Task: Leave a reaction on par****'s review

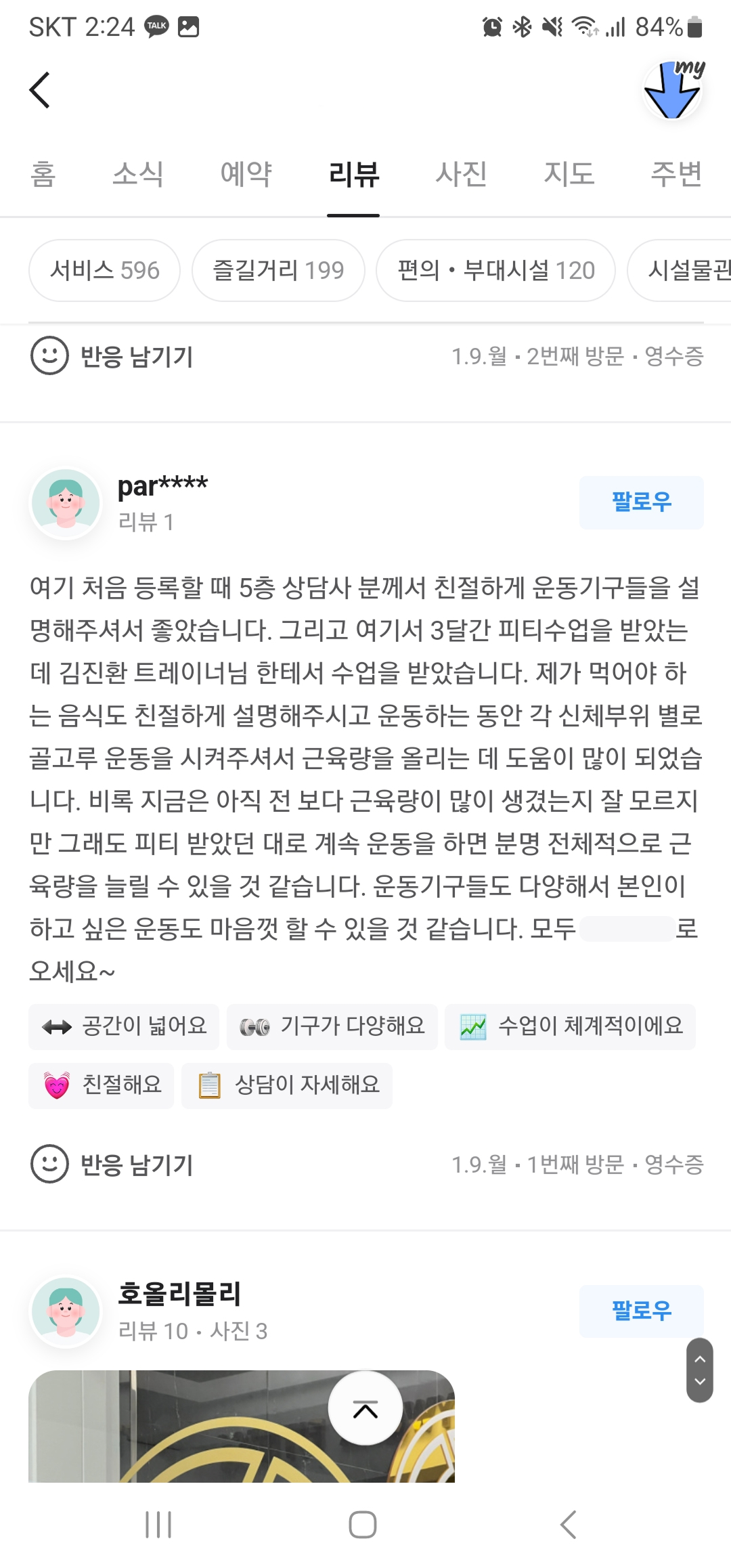Action: [112, 1164]
